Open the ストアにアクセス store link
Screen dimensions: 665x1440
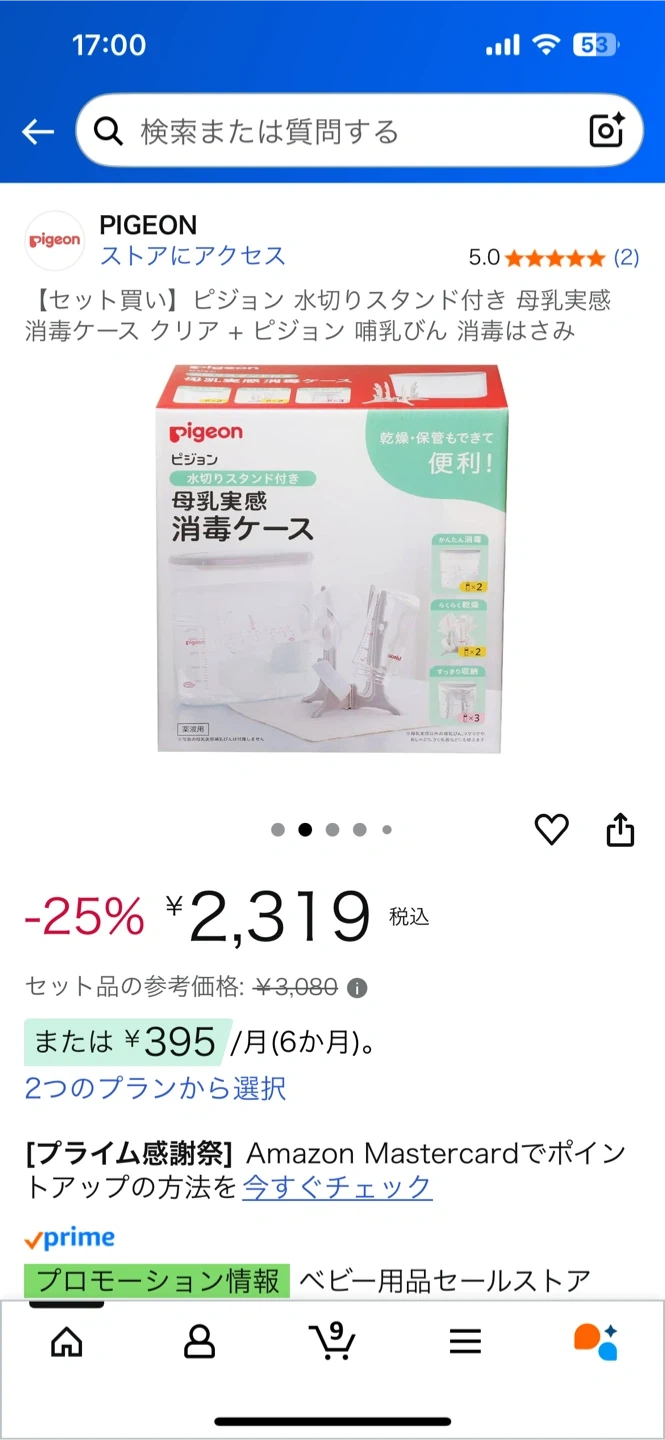[x=192, y=256]
